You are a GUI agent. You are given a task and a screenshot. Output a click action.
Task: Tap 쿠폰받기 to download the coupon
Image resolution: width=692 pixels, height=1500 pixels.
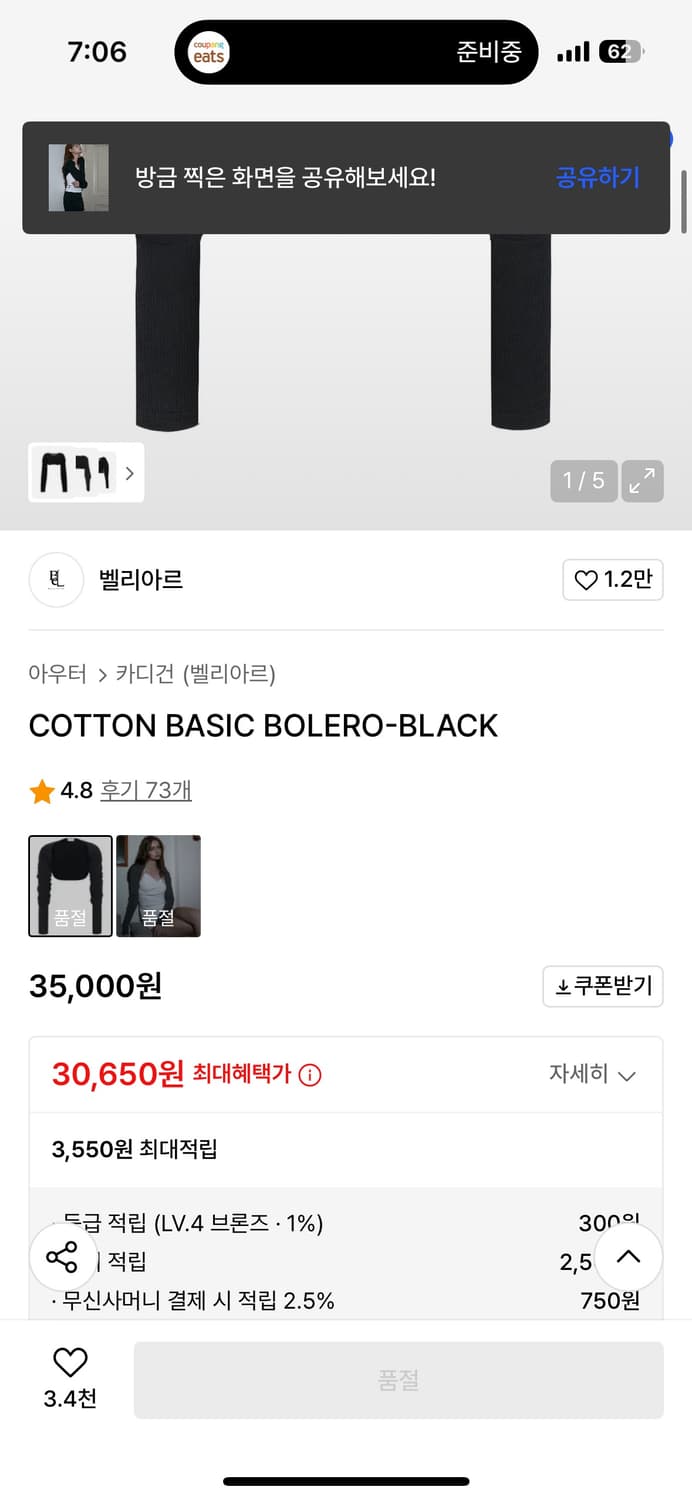(603, 986)
